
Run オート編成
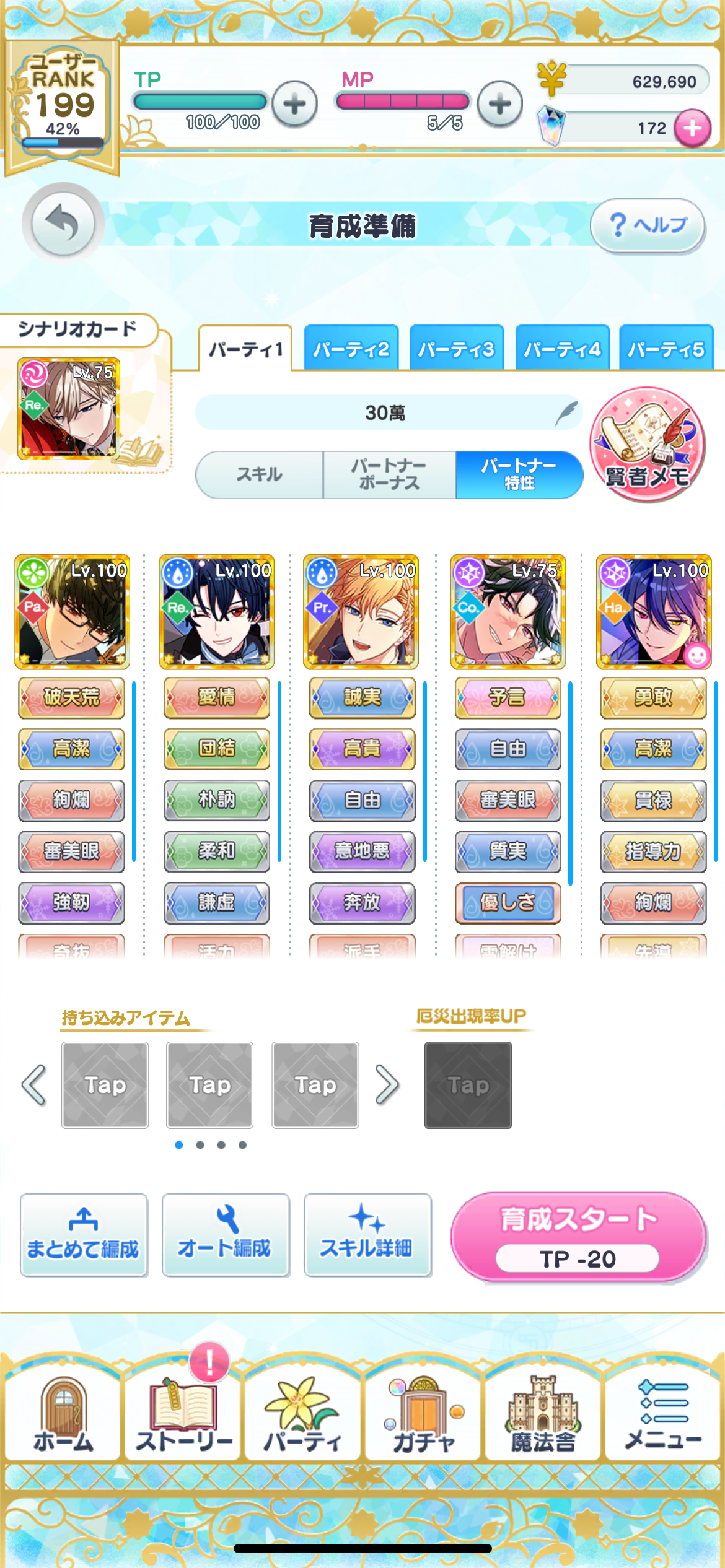click(226, 1235)
